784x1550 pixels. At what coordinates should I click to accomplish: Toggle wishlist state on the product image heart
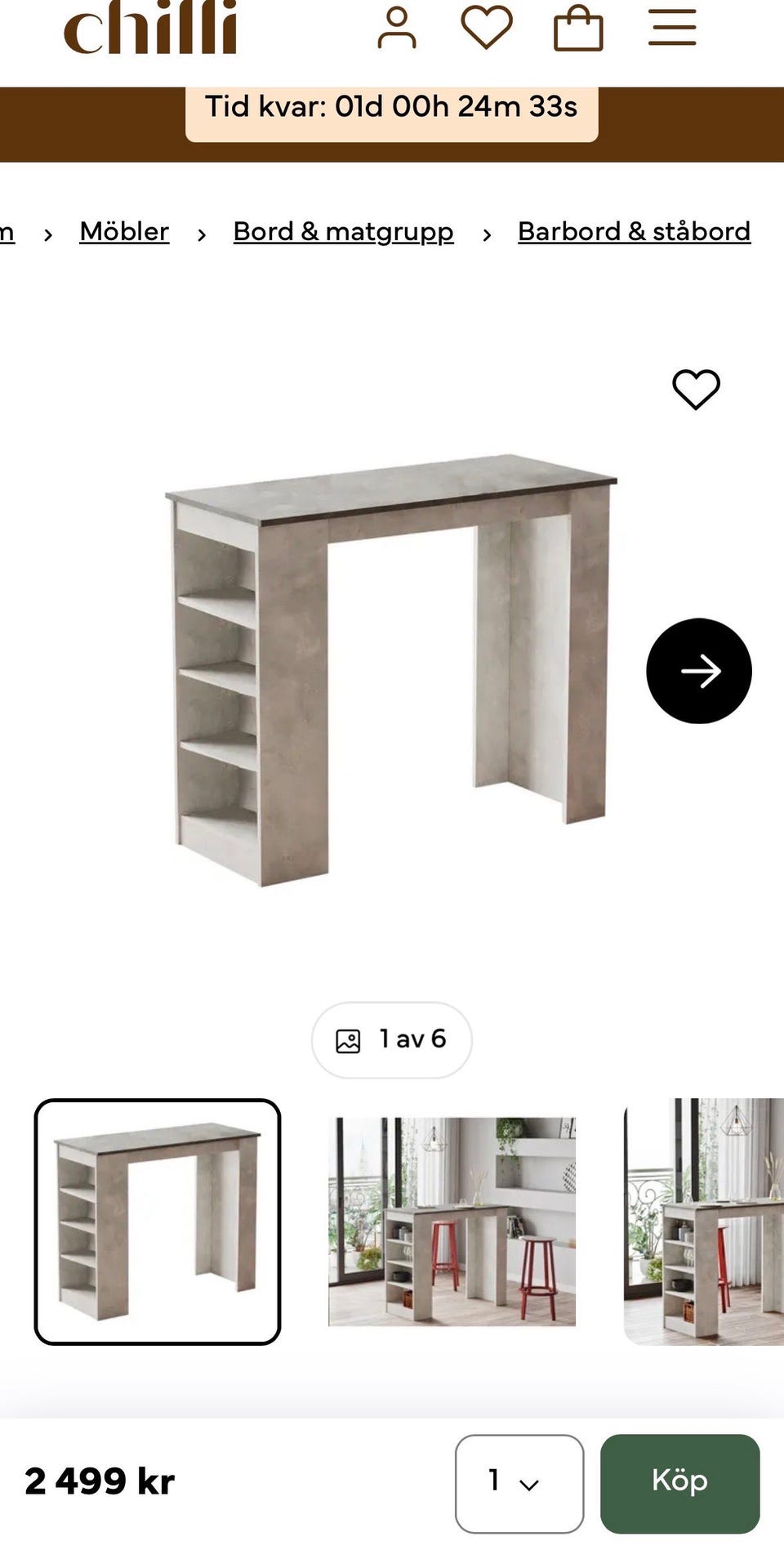coord(698,387)
